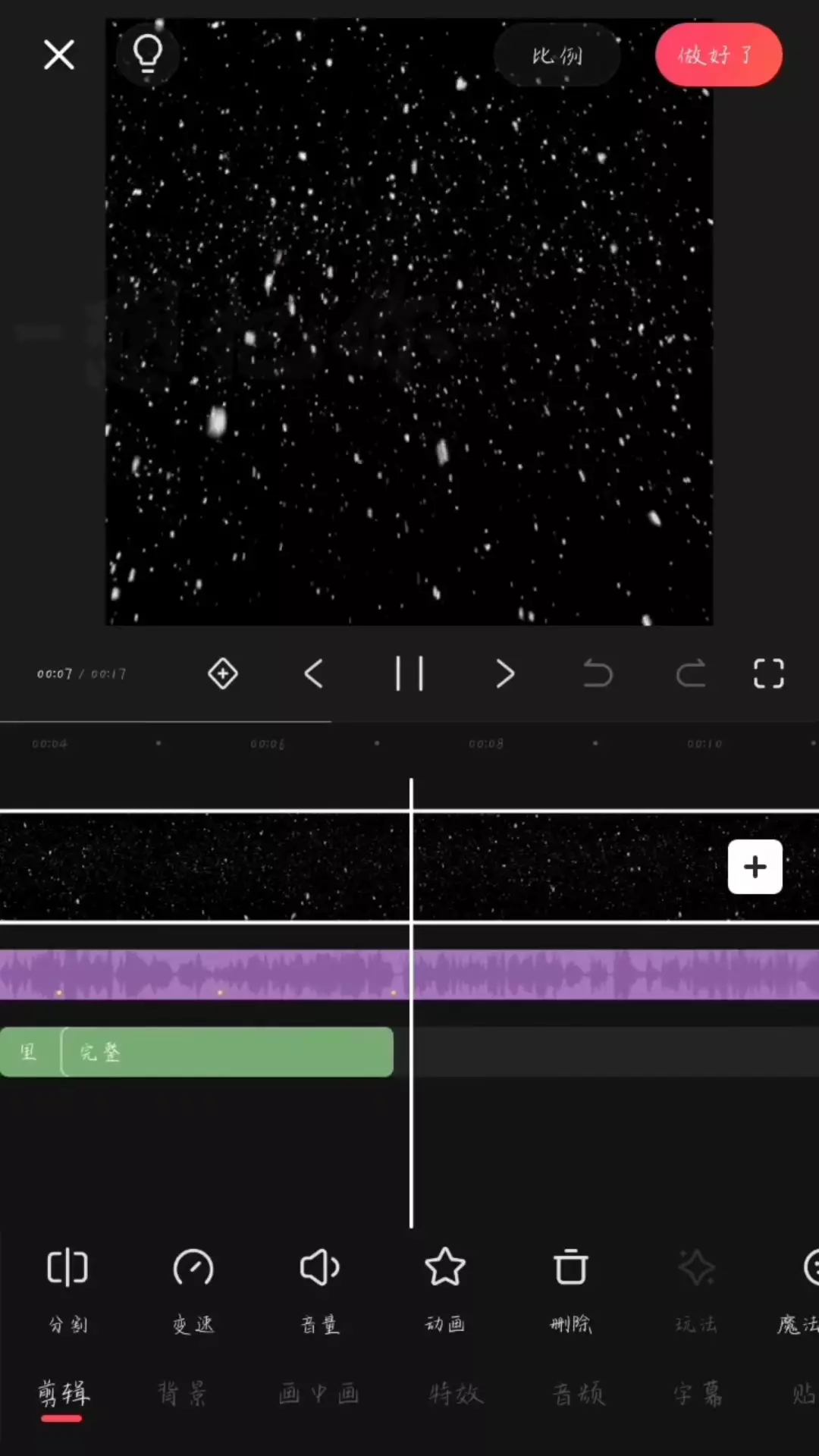Tap the 做好了 done button
819x1456 pixels.
coord(718,55)
